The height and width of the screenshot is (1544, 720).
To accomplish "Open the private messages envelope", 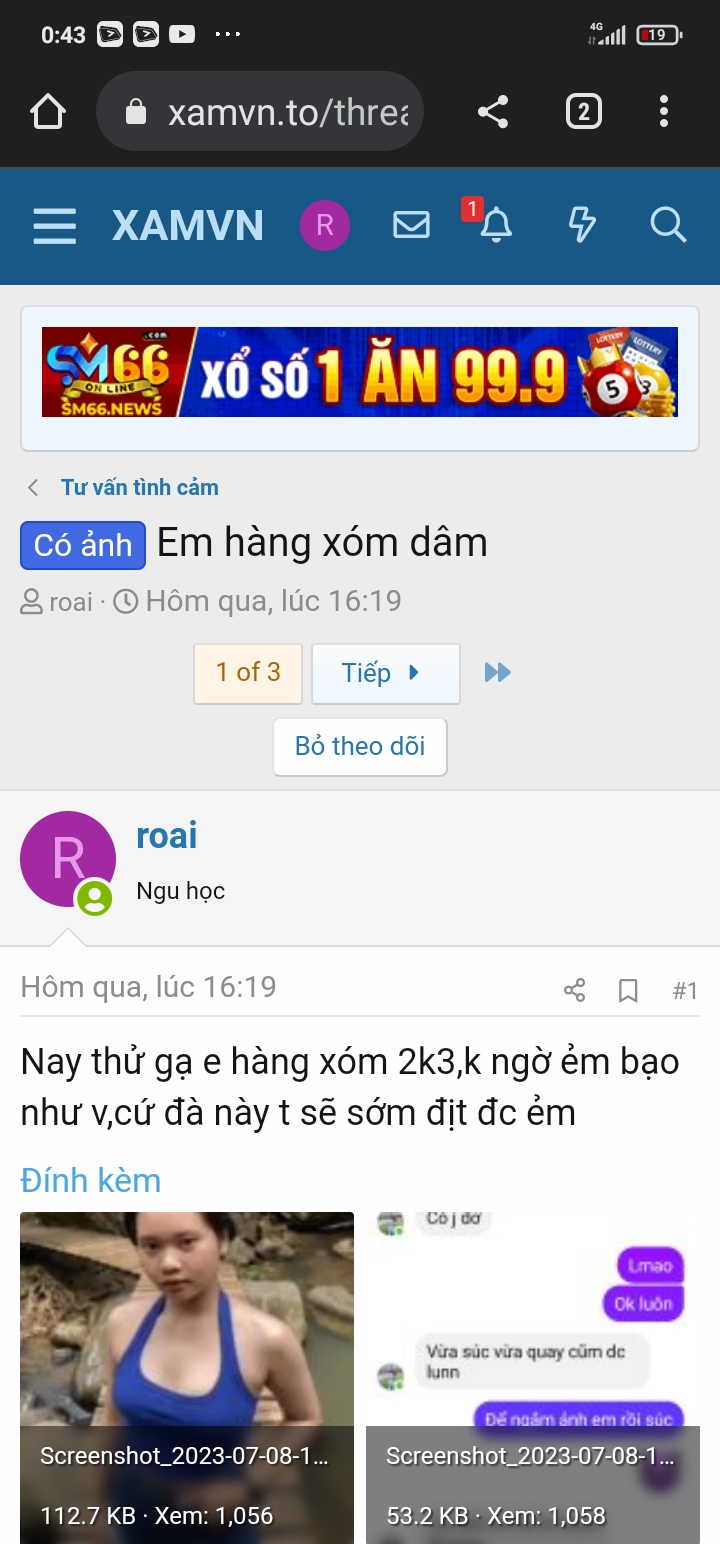I will (411, 226).
